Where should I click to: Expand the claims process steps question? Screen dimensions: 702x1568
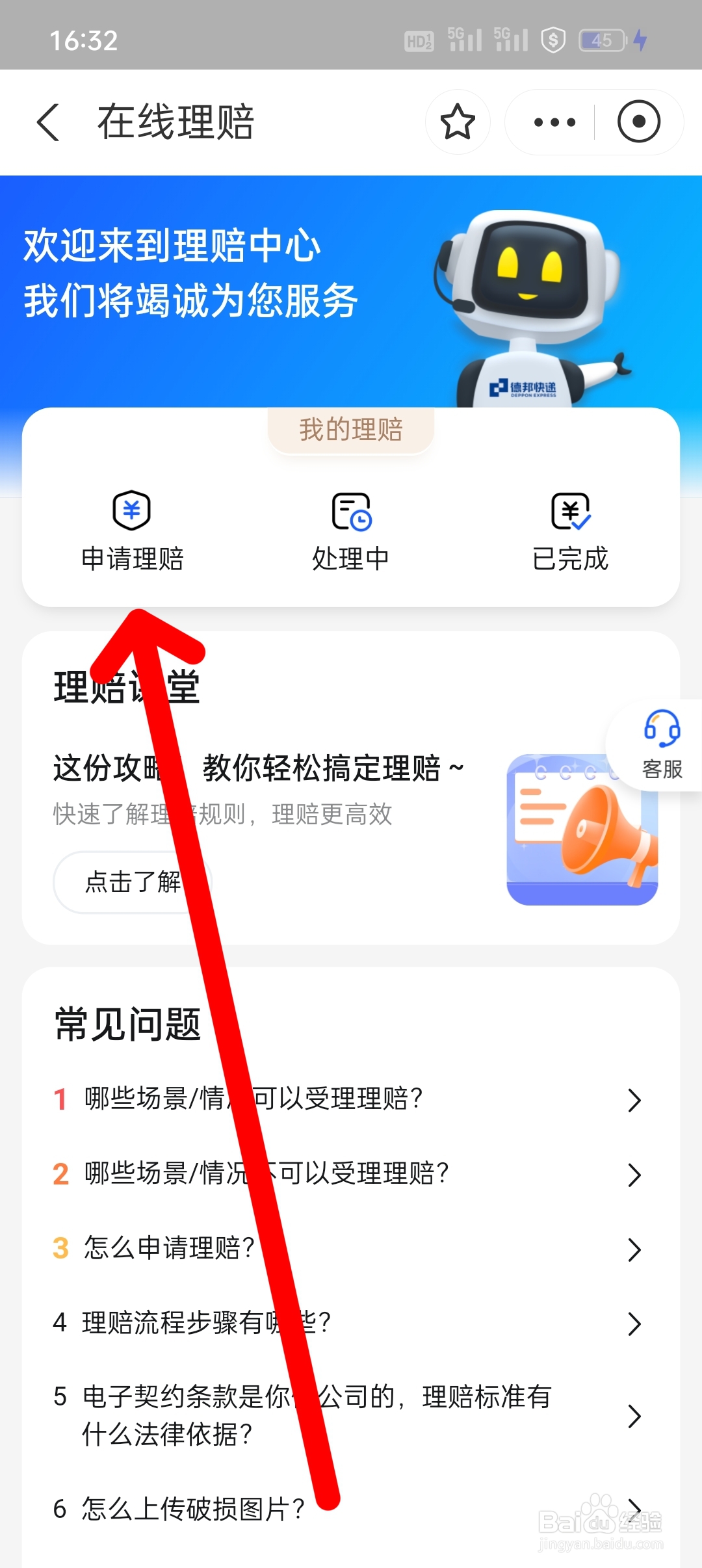tap(351, 1323)
